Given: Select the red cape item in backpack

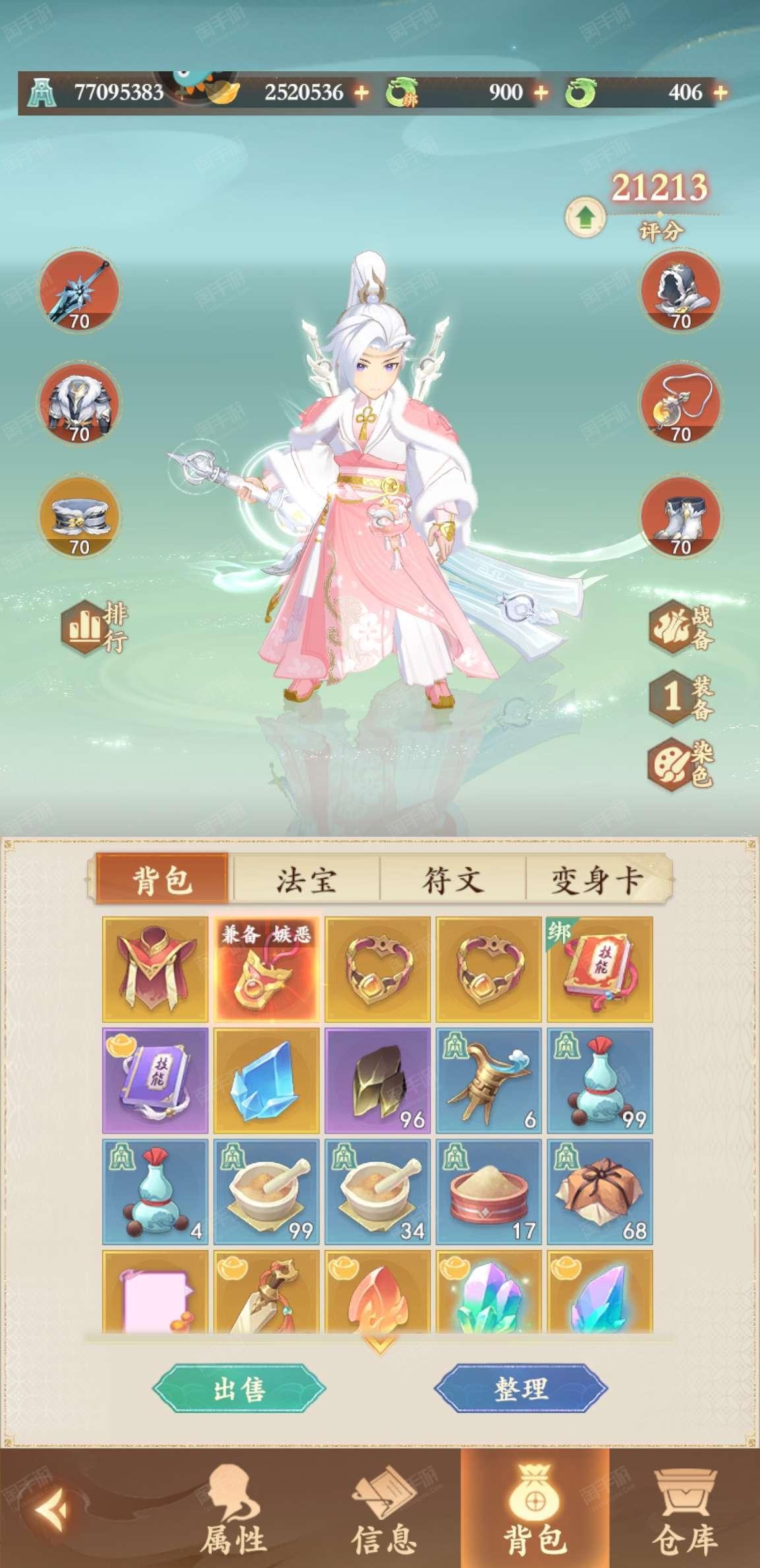Looking at the screenshot, I should [155, 969].
